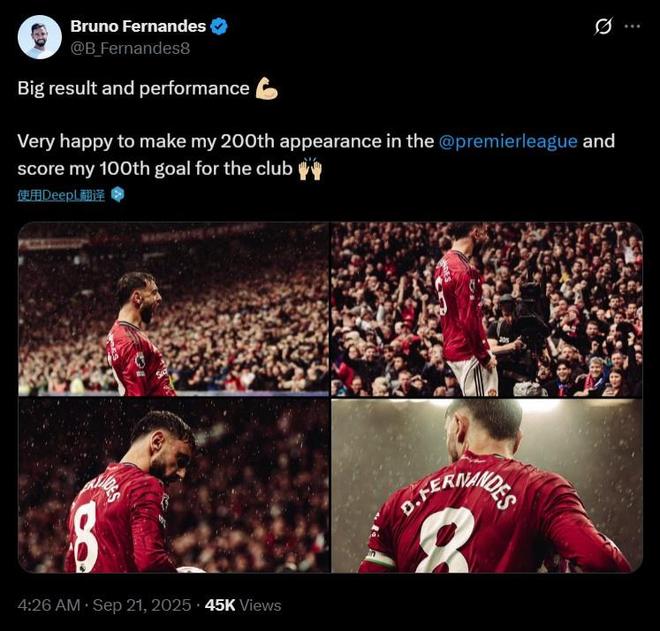Viewport: 660px width, 631px height.
Task: View the side-profile photo with the stadium crowd
Action: point(174,309)
